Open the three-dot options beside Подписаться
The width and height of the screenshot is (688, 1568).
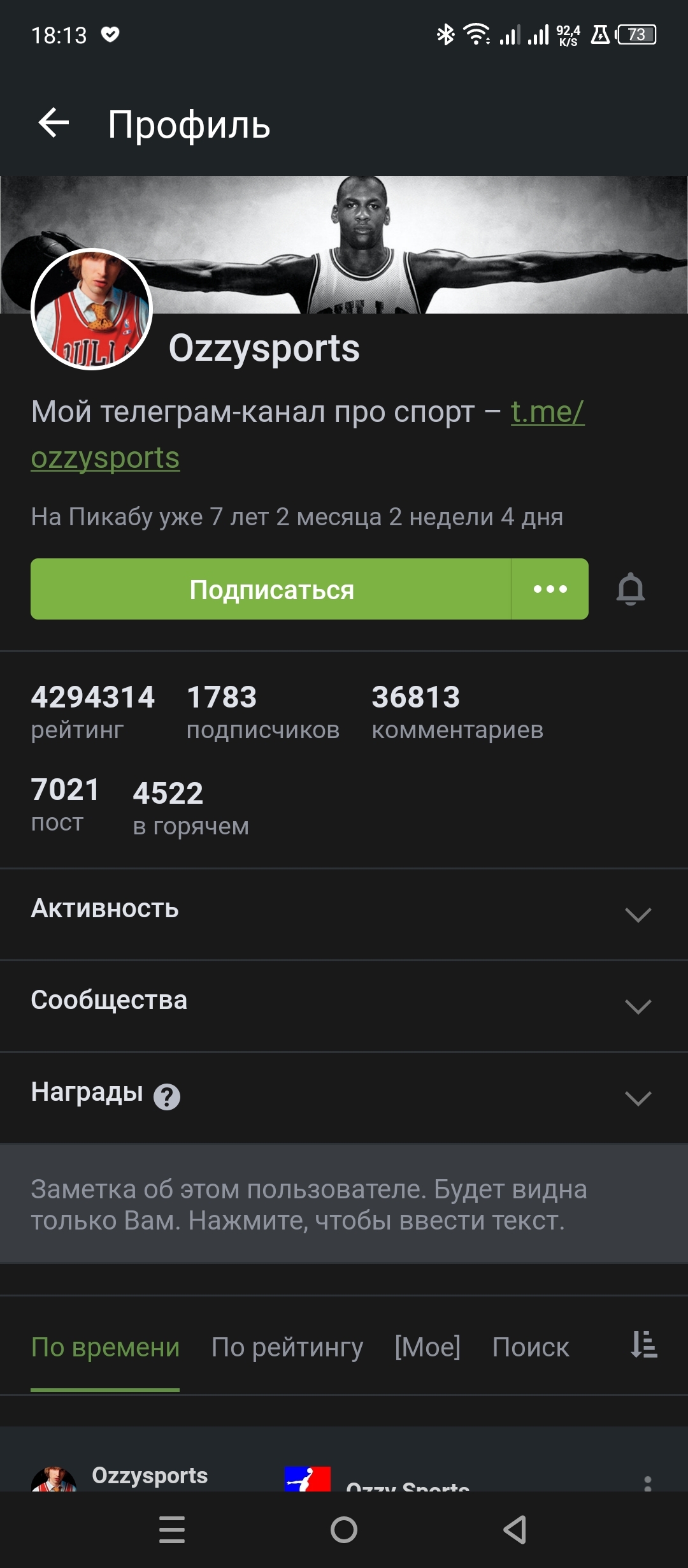(x=550, y=590)
